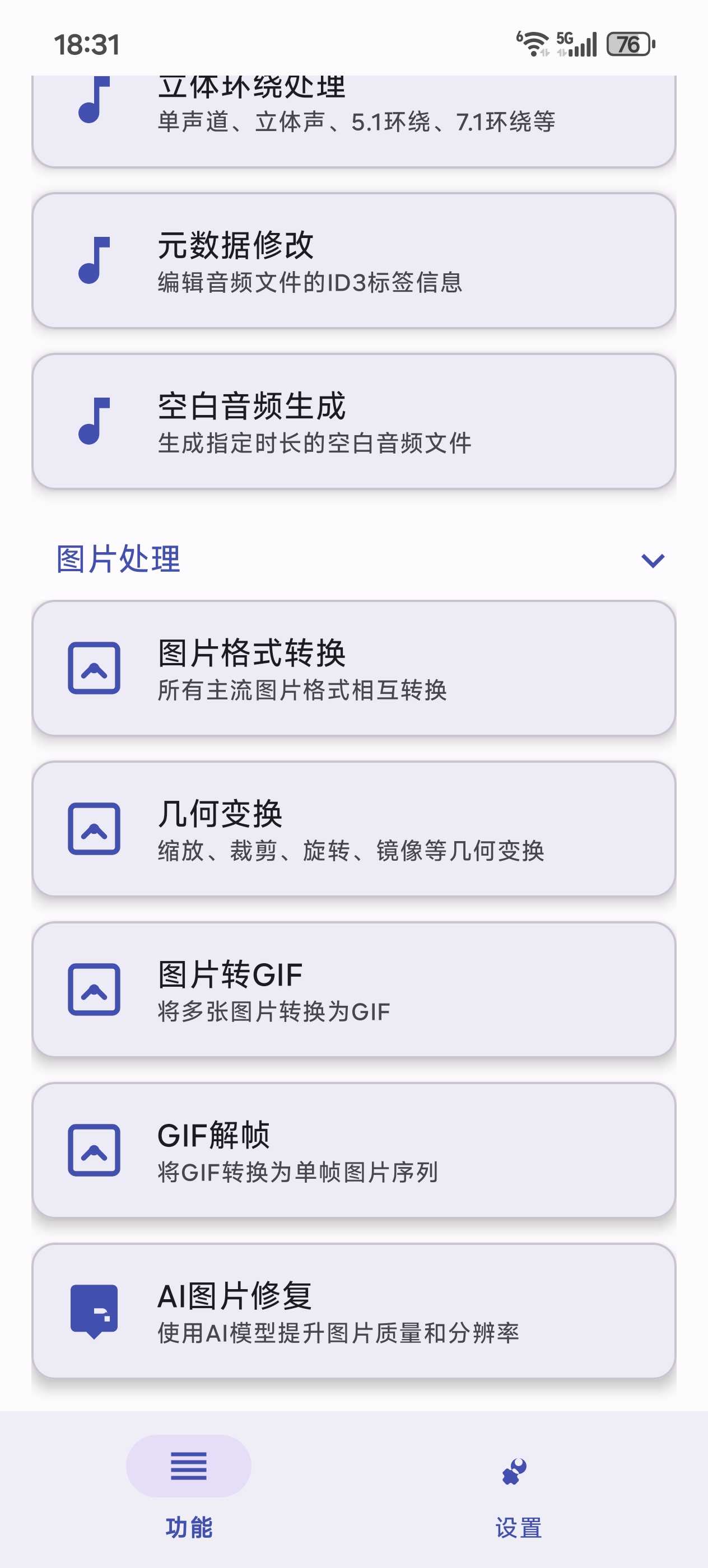Choose the 几何变换 image tool
This screenshot has width=708, height=1568.
353,829
